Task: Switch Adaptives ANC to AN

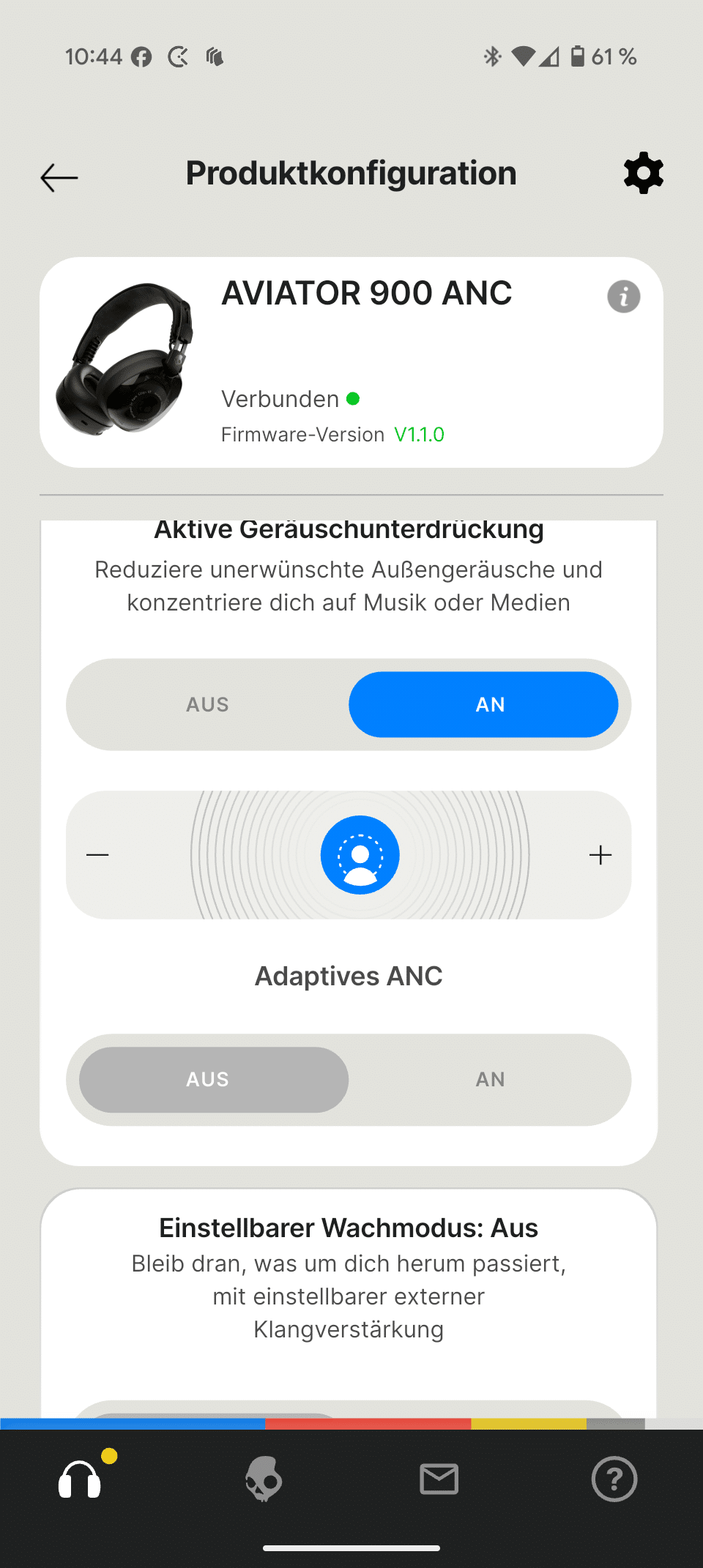Action: (490, 1079)
